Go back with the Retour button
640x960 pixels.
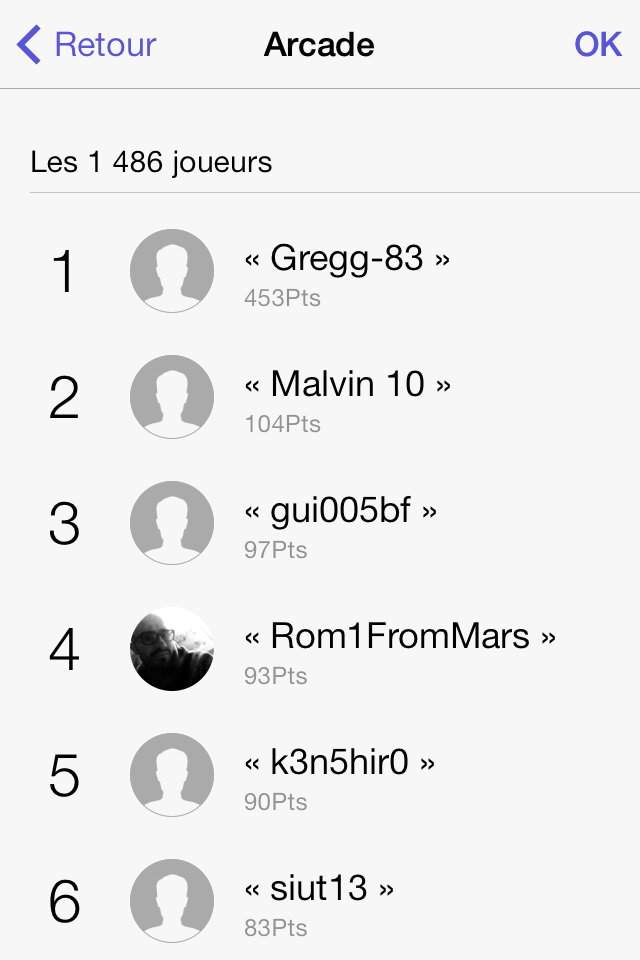(88, 45)
